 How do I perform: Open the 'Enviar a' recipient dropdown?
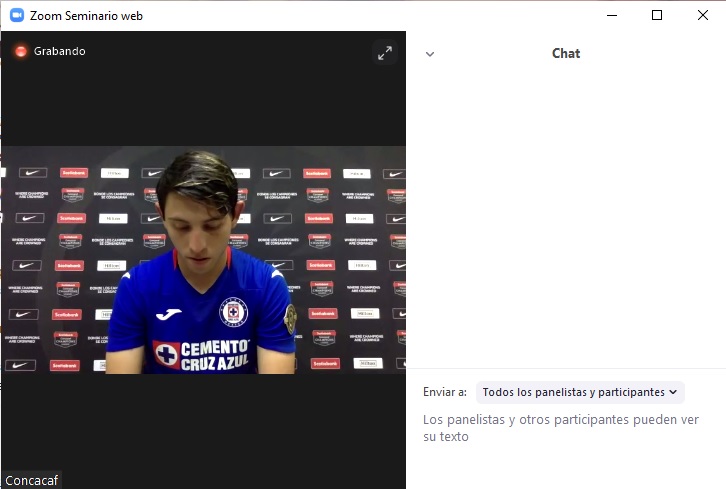tap(580, 392)
